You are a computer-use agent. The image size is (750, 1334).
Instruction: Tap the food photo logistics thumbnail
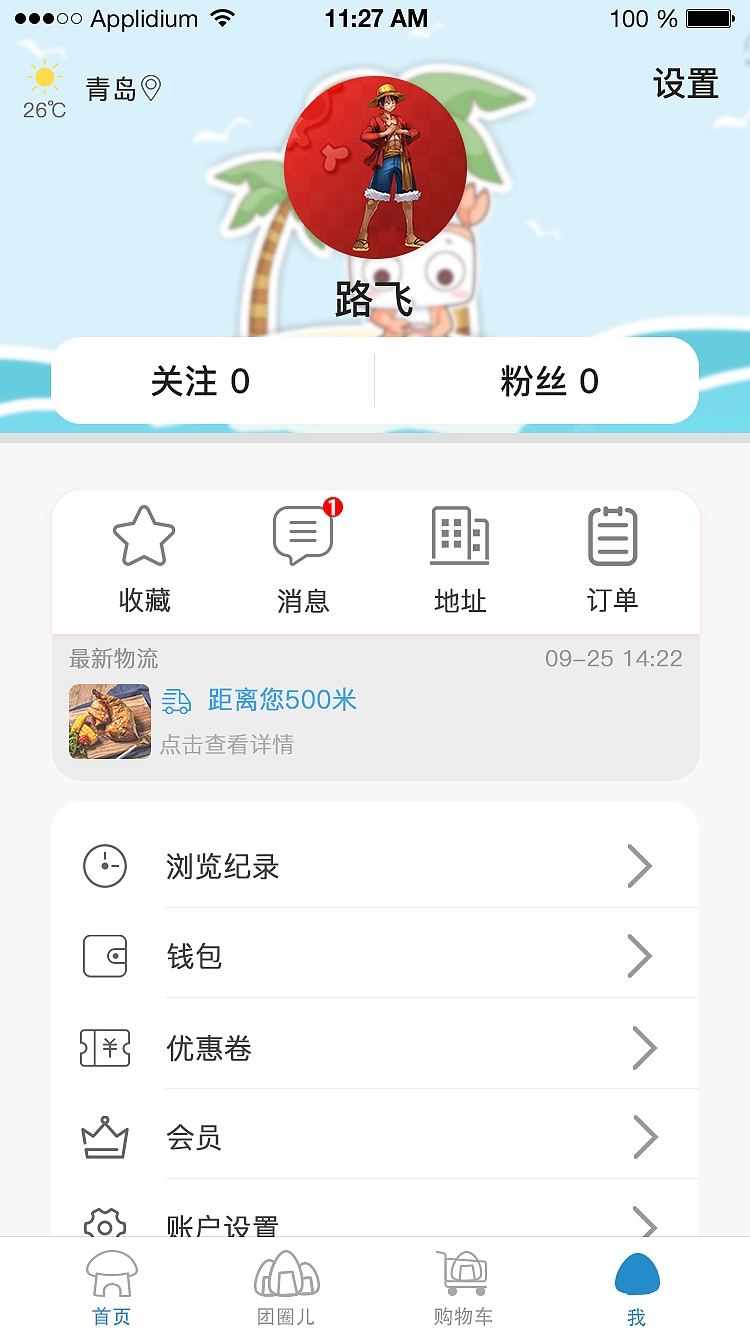click(110, 720)
